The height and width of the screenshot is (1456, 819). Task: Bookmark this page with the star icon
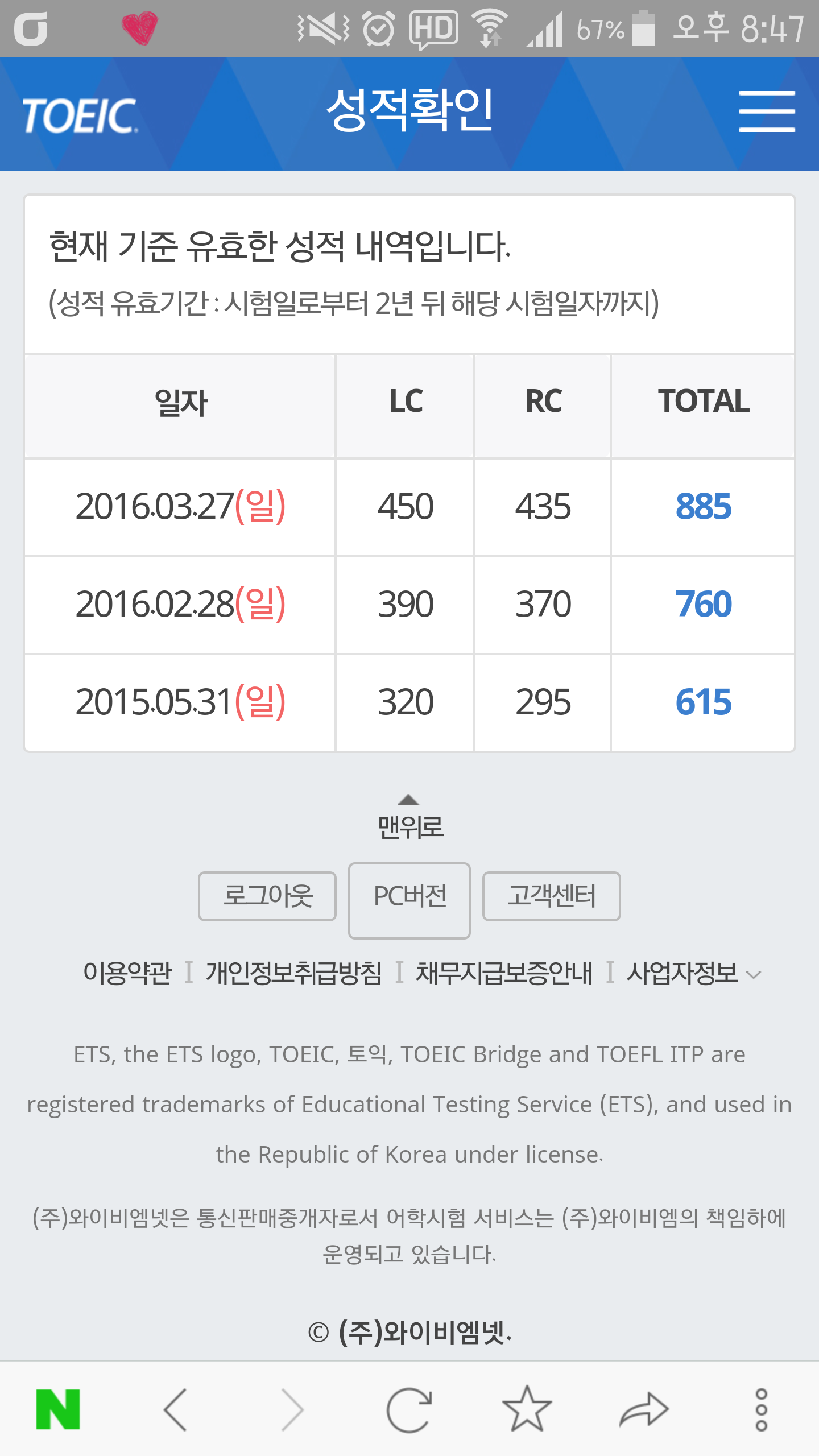click(527, 1408)
